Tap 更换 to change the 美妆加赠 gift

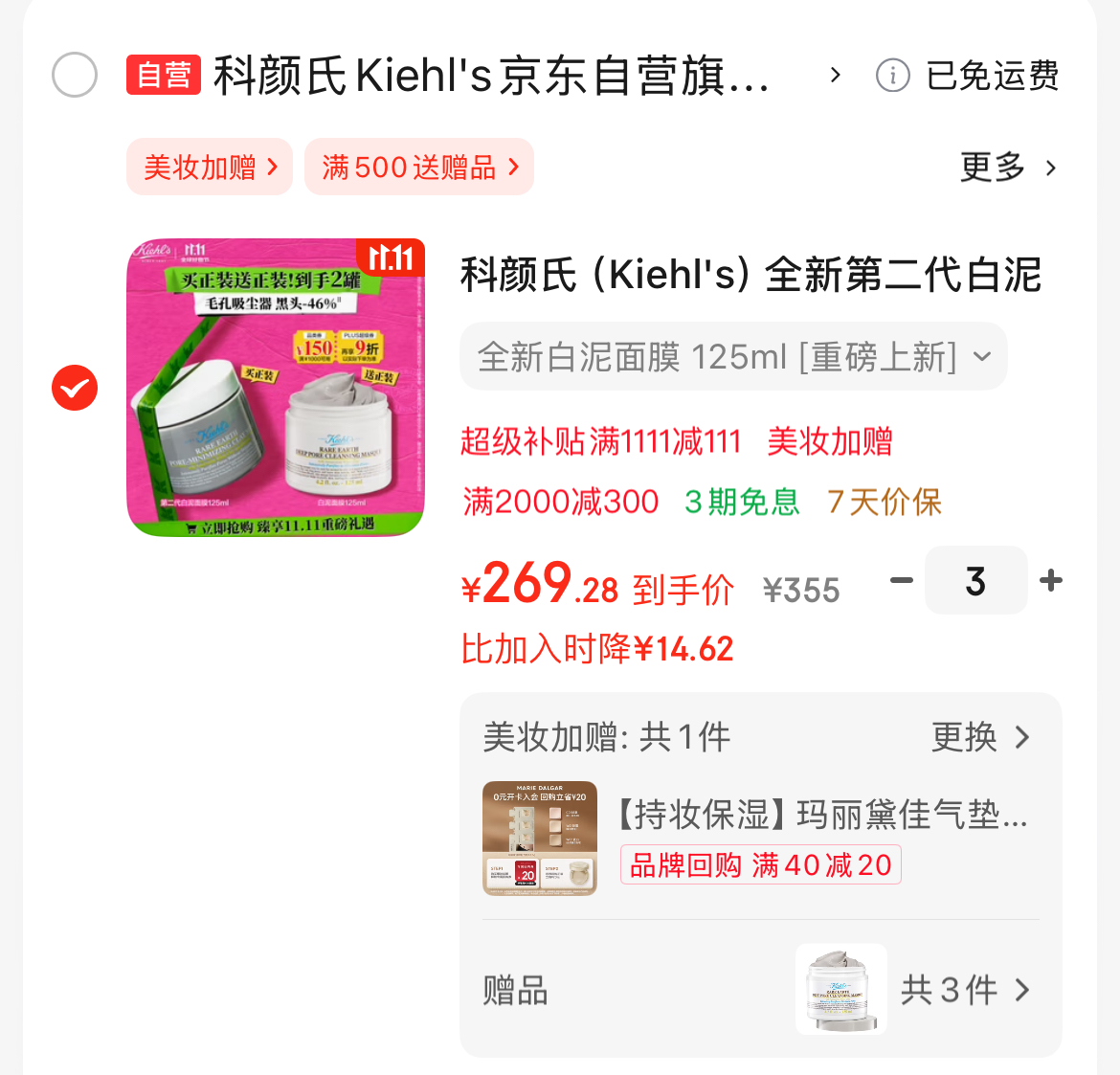pos(980,737)
